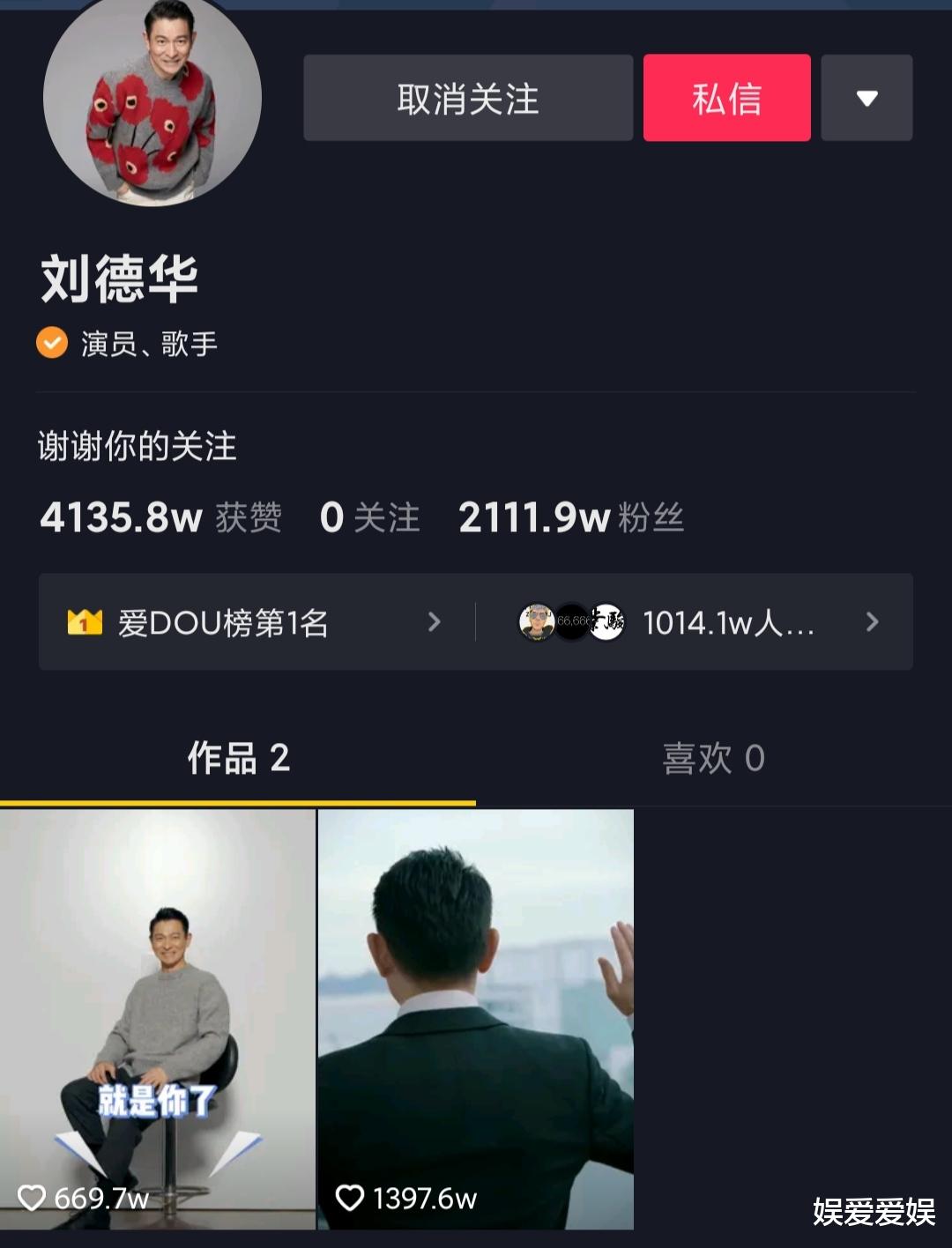Toggle follow status via 取消关注
The width and height of the screenshot is (952, 1248).
tap(467, 98)
